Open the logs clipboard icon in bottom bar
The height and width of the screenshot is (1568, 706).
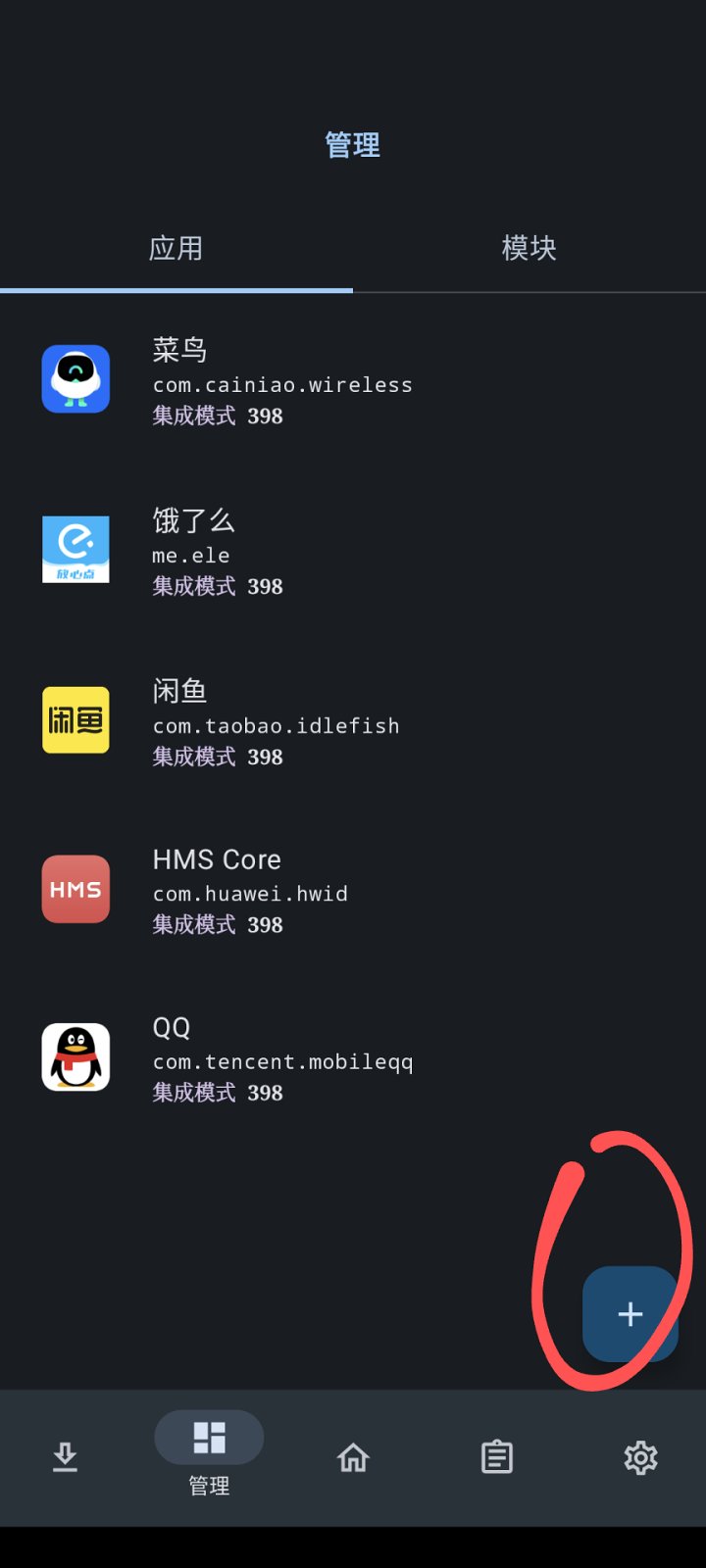[496, 1457]
